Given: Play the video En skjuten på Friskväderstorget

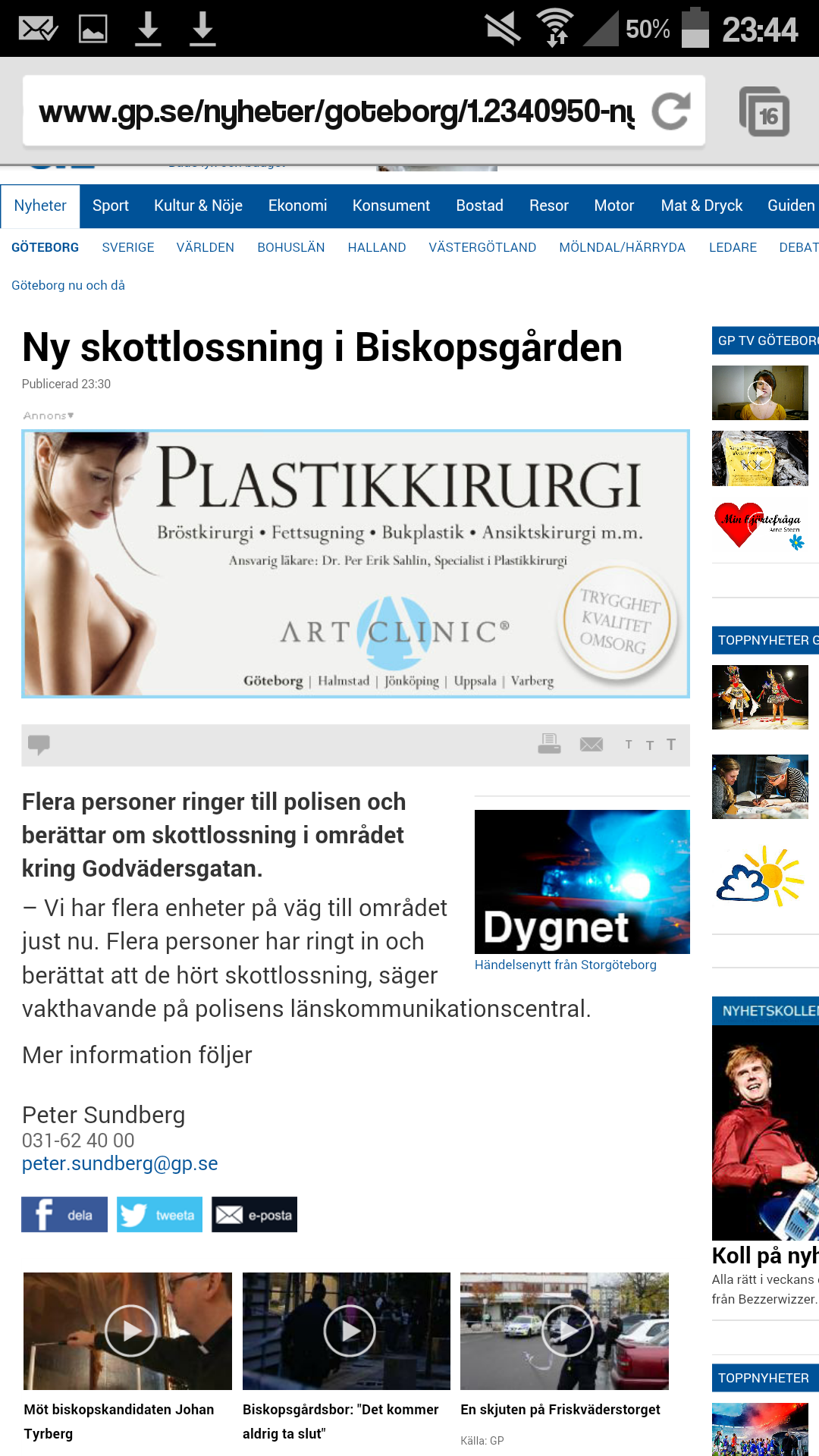Looking at the screenshot, I should [x=565, y=1331].
